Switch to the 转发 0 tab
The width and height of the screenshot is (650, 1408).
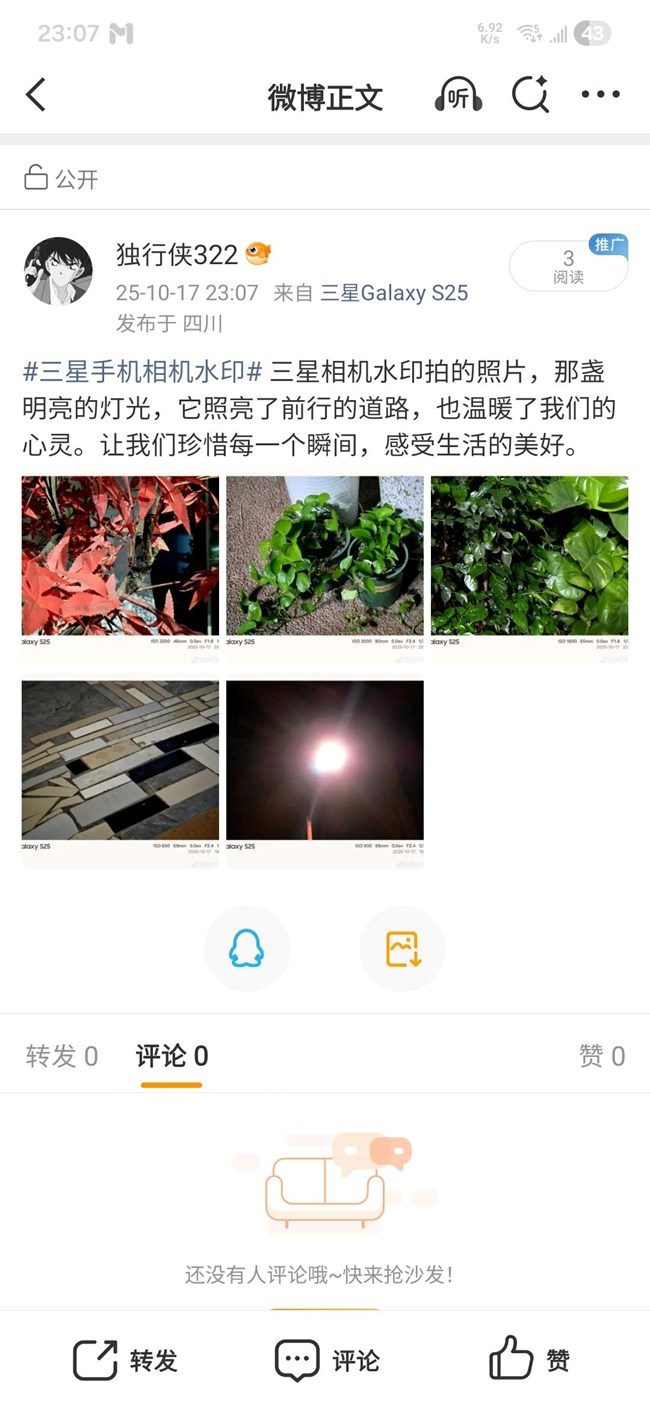point(62,1056)
